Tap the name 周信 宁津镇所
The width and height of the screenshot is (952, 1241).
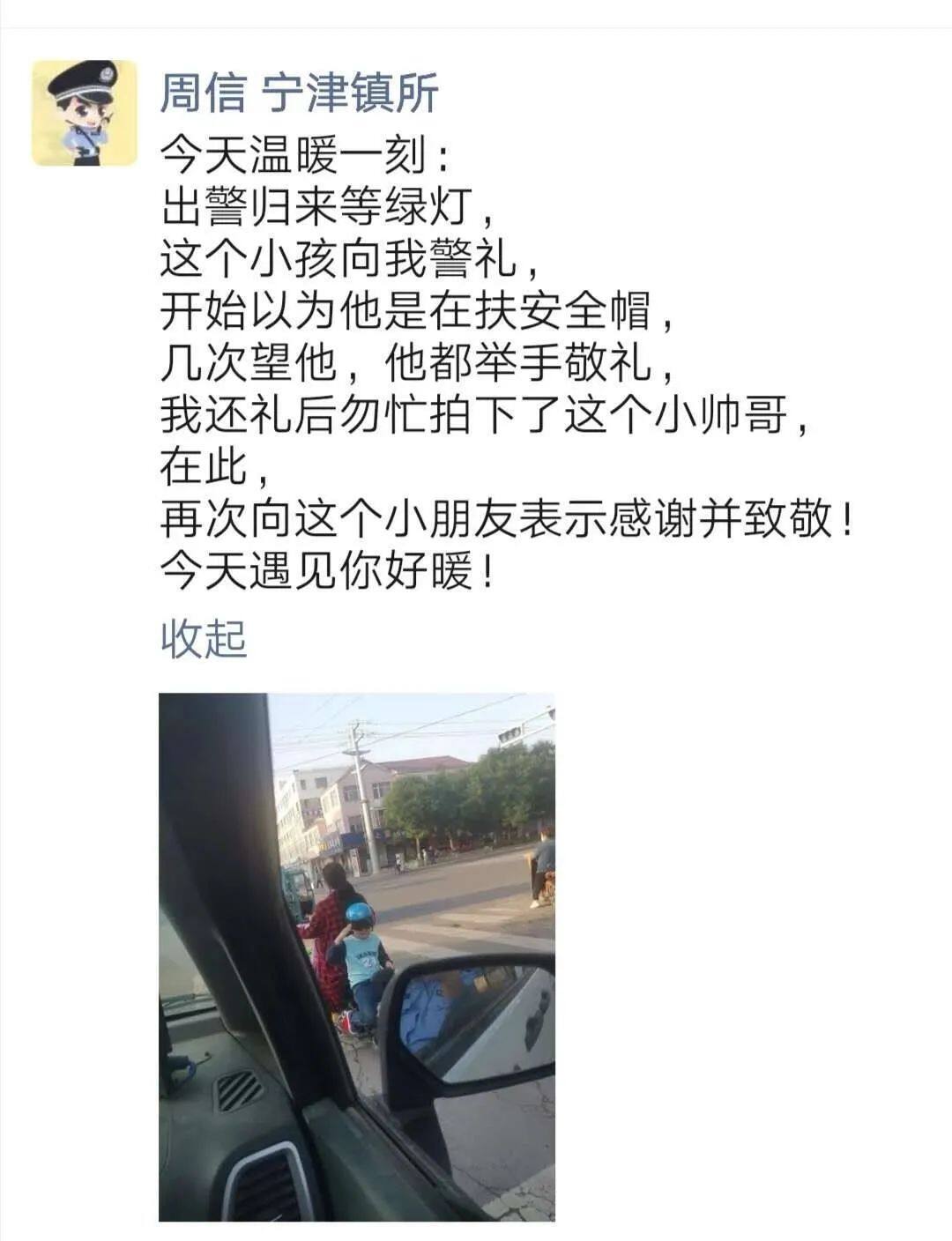299,93
